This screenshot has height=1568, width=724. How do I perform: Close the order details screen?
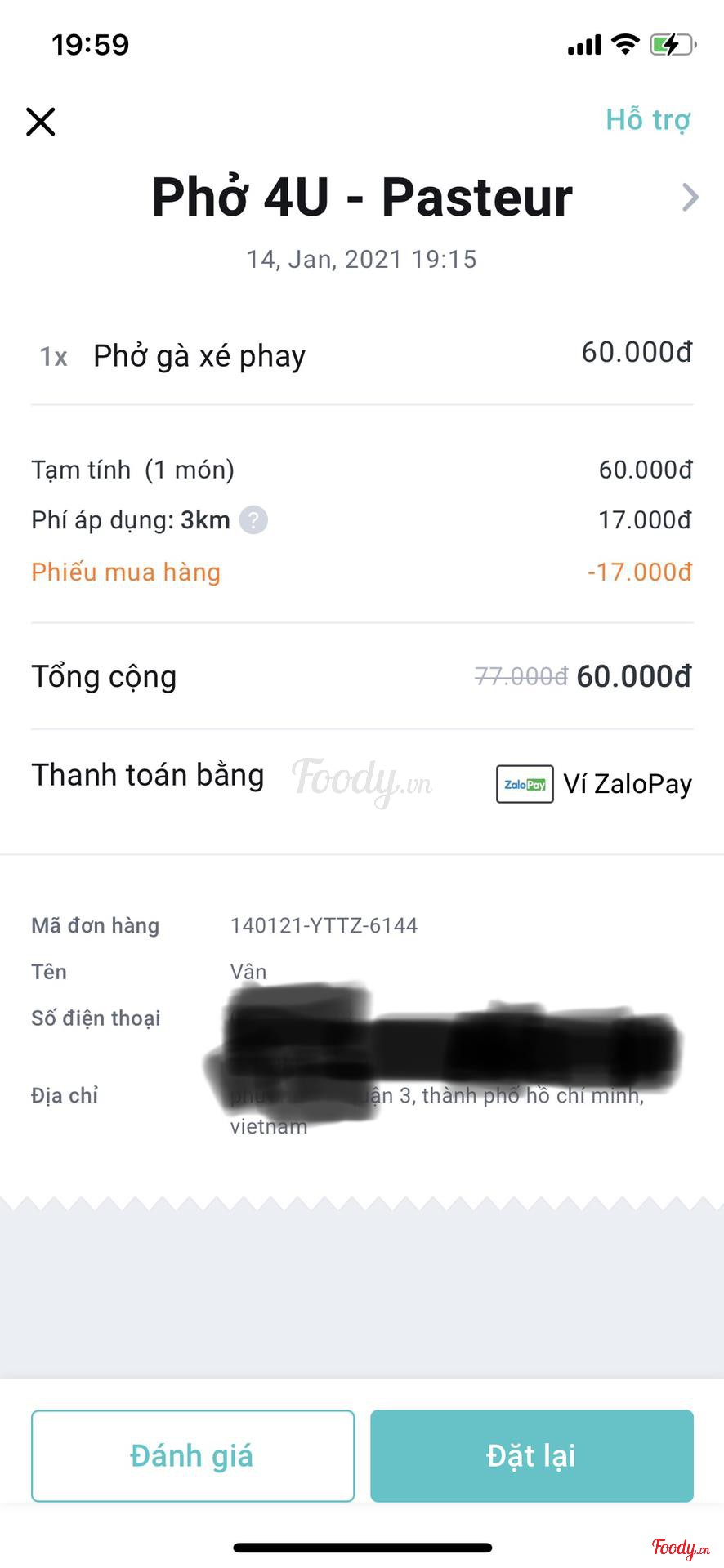41,122
